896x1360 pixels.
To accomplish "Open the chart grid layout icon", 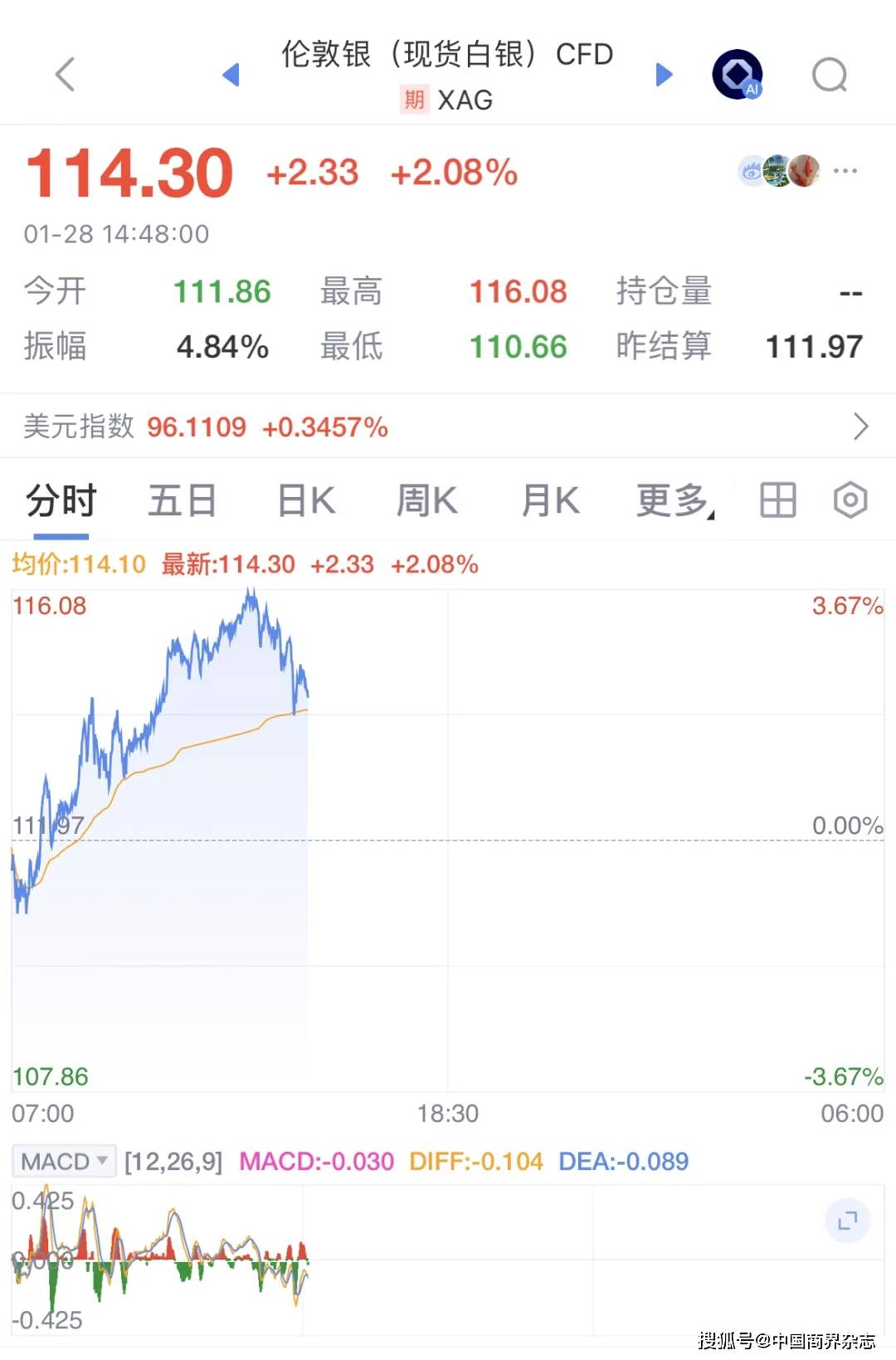I will click(777, 500).
